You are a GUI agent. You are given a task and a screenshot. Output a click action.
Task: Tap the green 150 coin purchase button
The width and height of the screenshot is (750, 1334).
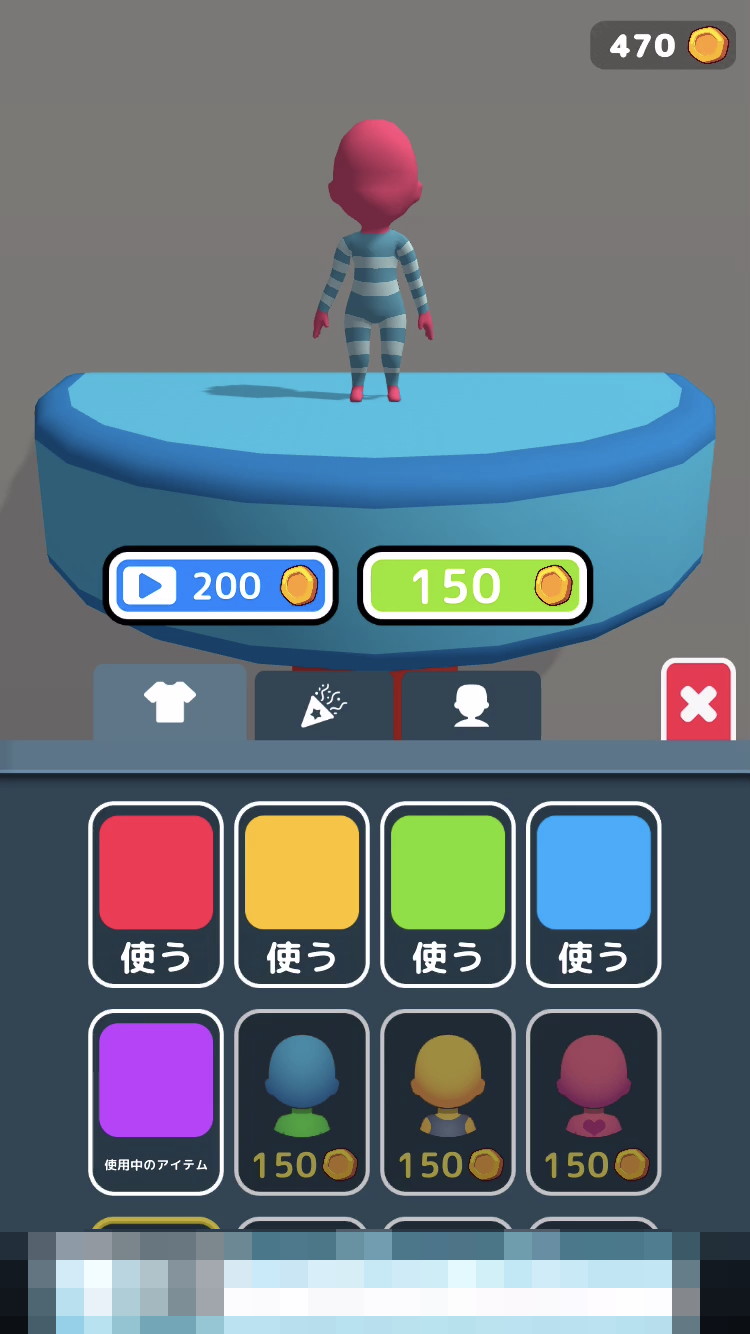tap(475, 586)
